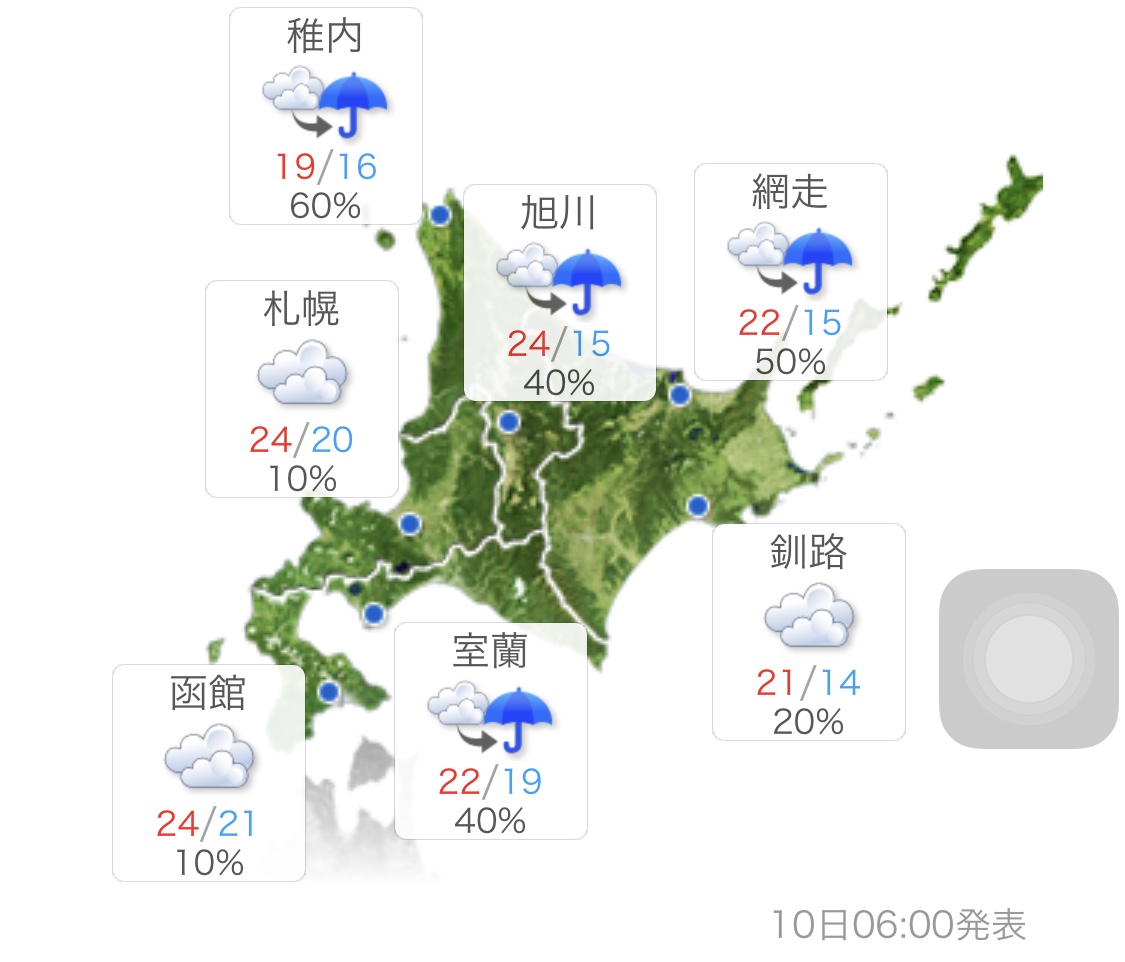Open the Abashiri (網走) forecast card
Image resolution: width=1125 pixels, height=962 pixels.
[790, 272]
